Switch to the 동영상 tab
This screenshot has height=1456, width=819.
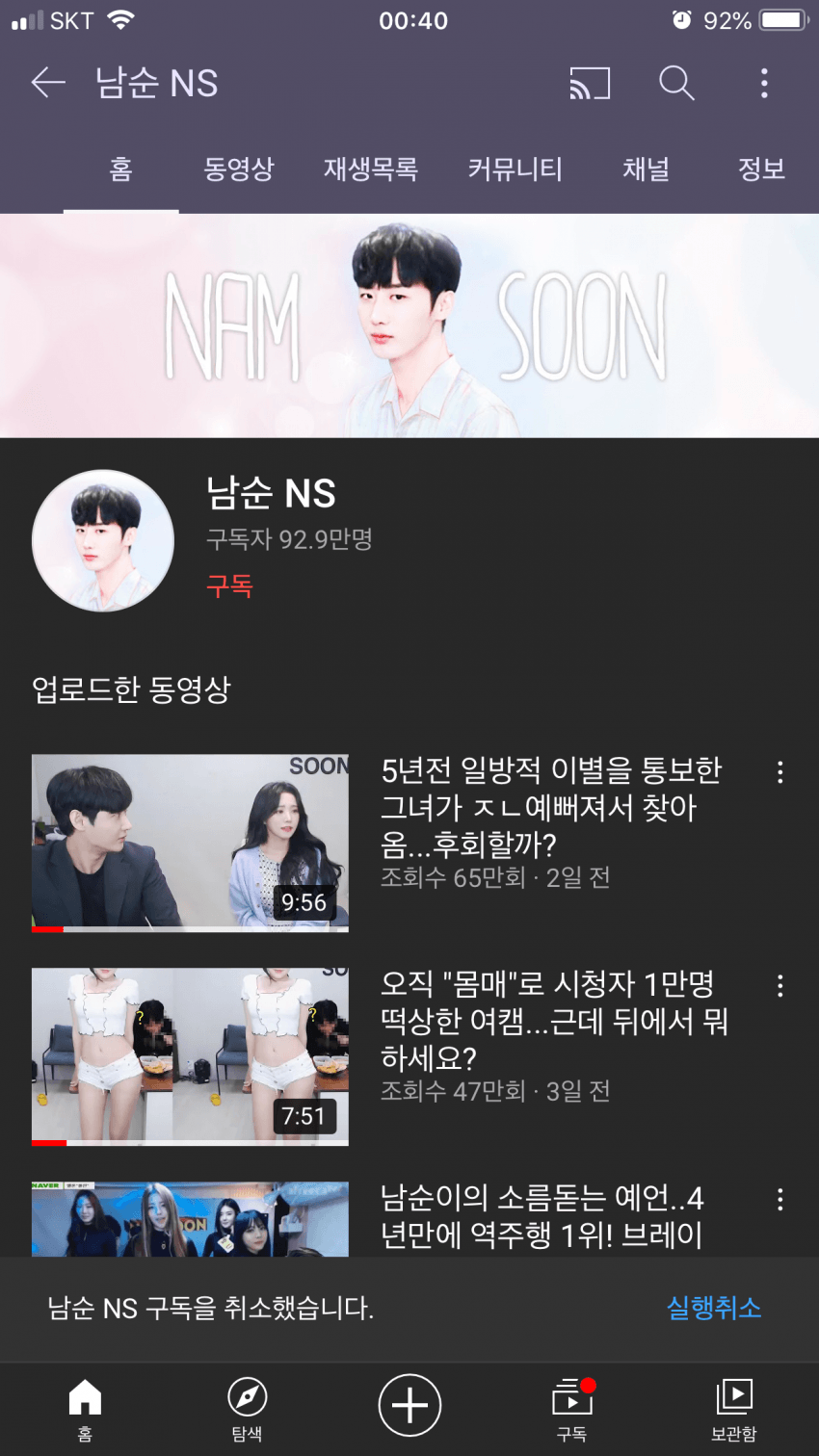(x=238, y=169)
